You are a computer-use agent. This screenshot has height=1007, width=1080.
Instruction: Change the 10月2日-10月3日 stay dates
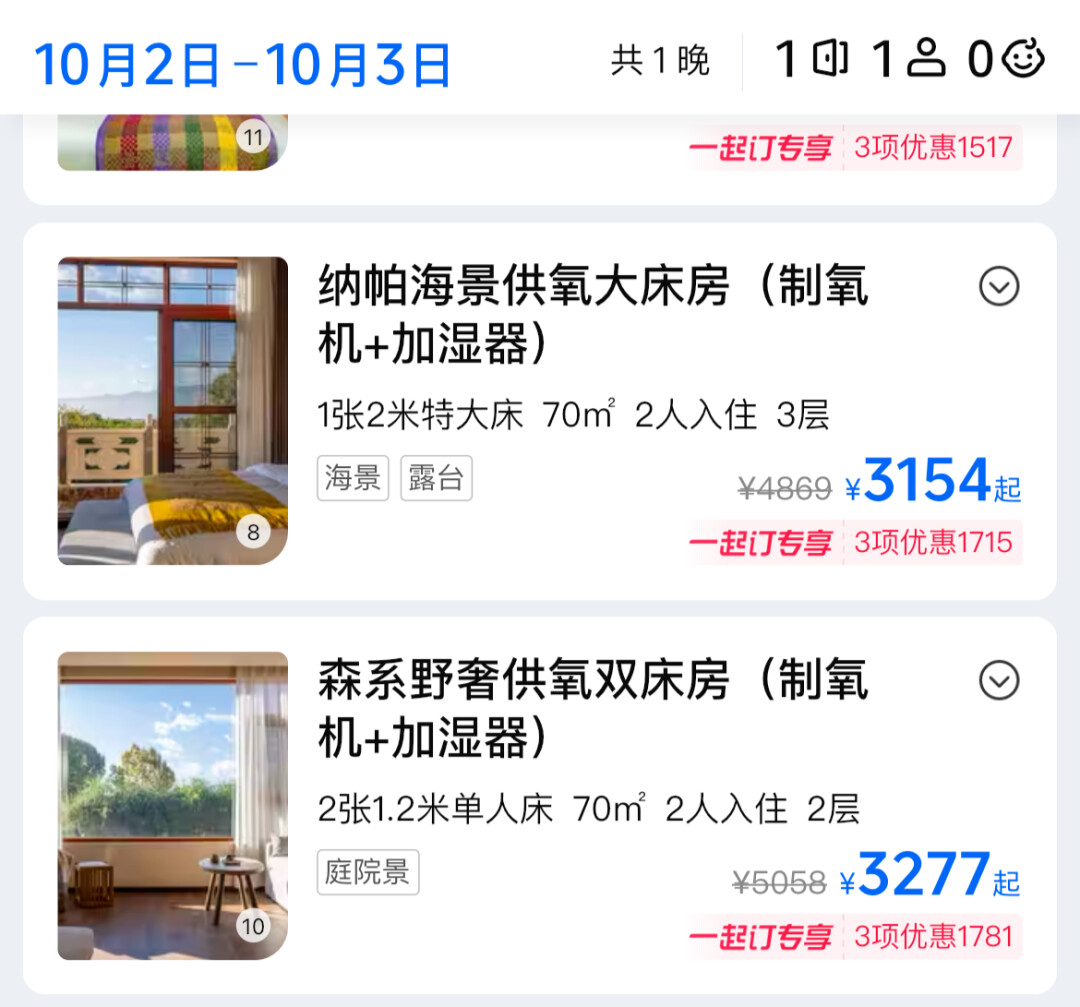tap(243, 63)
